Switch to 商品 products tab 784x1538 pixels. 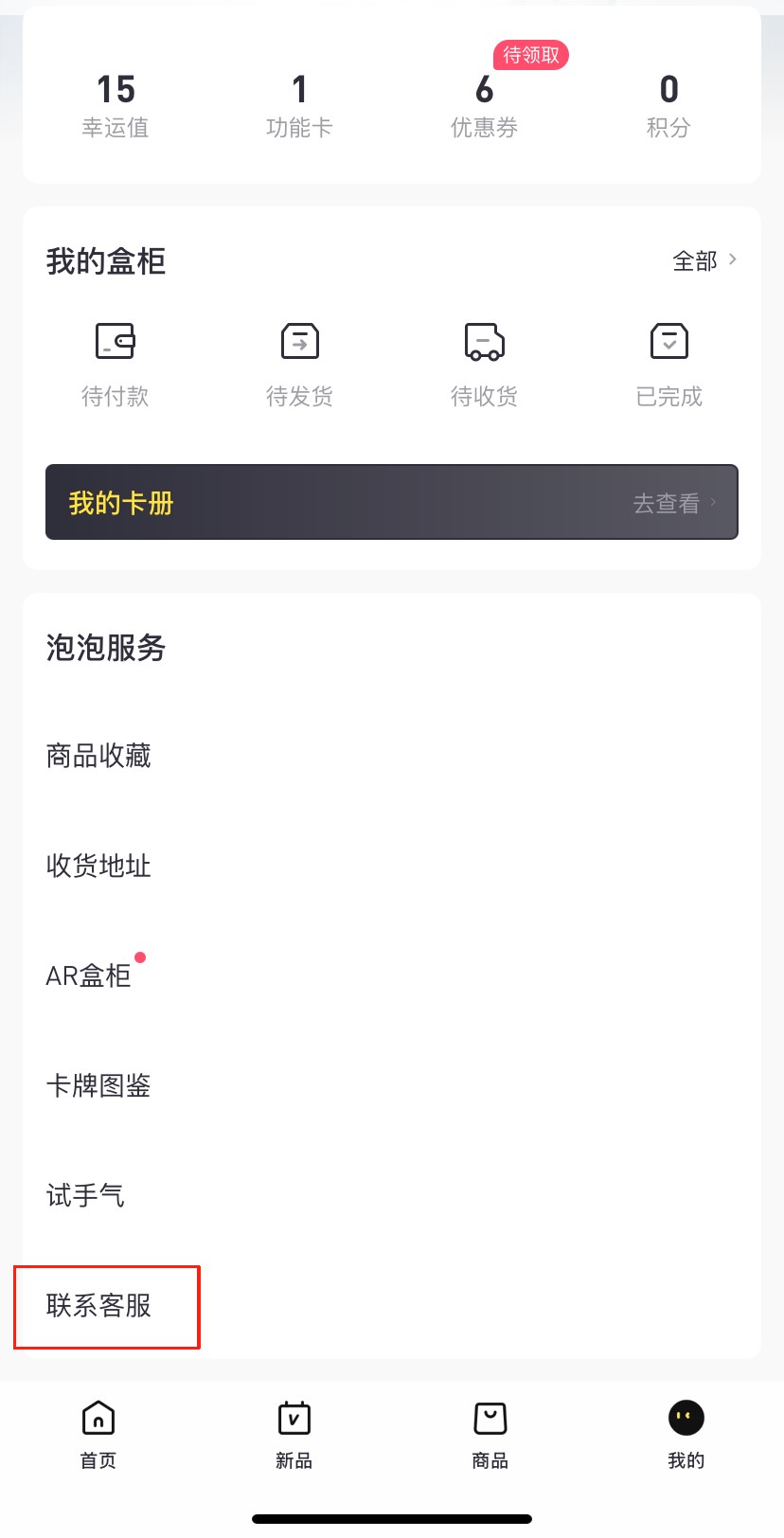[490, 1435]
